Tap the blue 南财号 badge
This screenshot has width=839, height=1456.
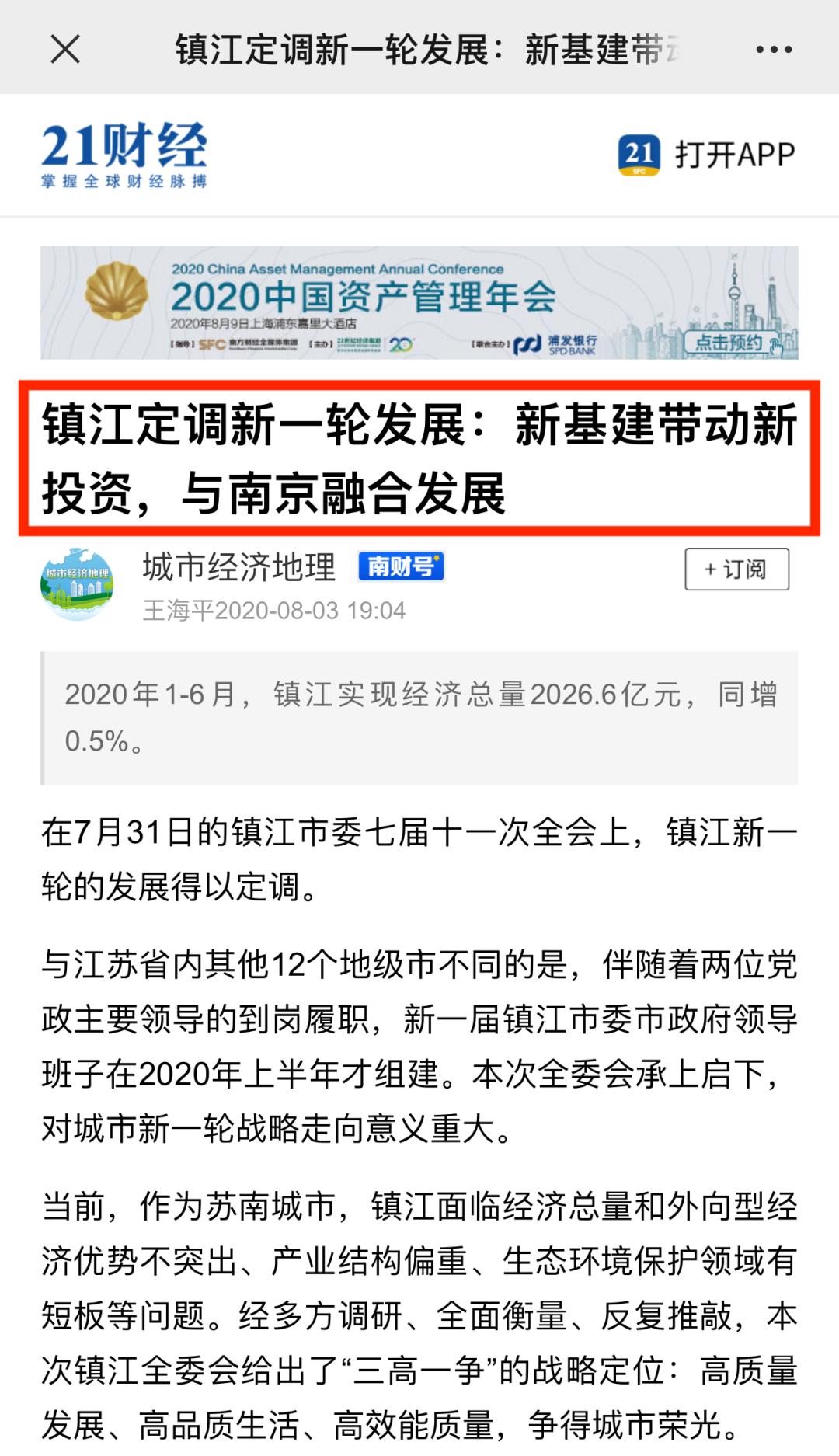(x=402, y=567)
